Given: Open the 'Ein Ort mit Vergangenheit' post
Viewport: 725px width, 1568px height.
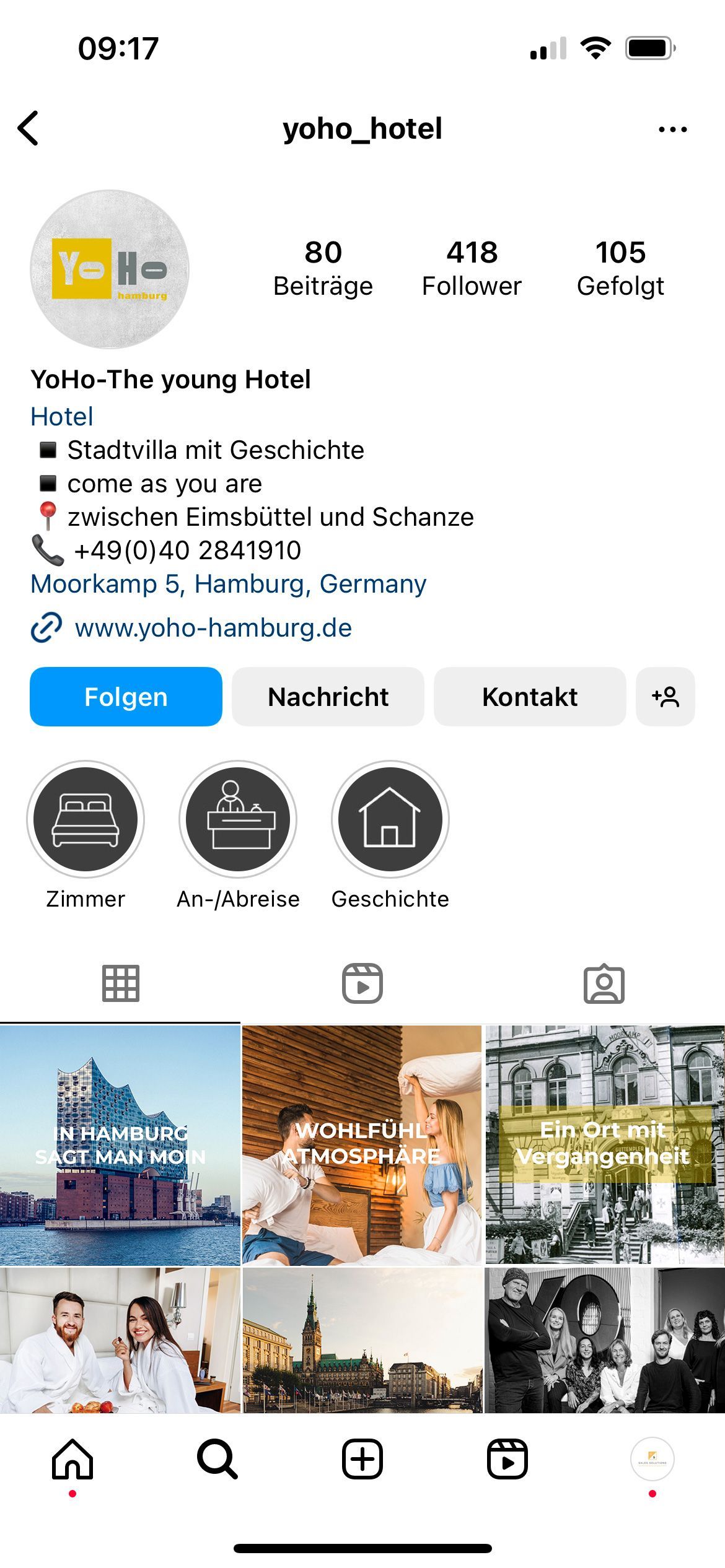Looking at the screenshot, I should [x=605, y=1144].
